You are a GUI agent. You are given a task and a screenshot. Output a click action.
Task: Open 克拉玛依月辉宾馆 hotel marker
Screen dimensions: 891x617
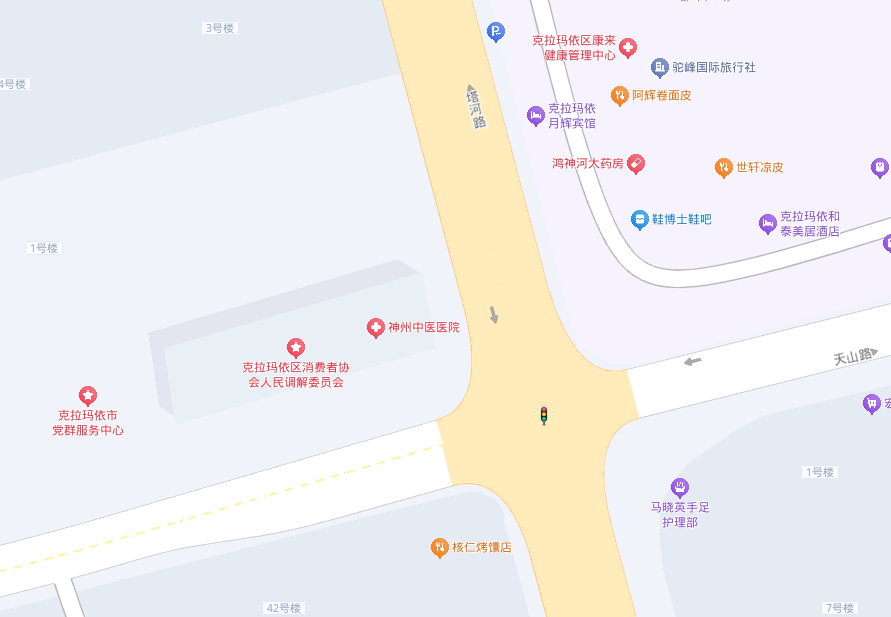[x=536, y=115]
